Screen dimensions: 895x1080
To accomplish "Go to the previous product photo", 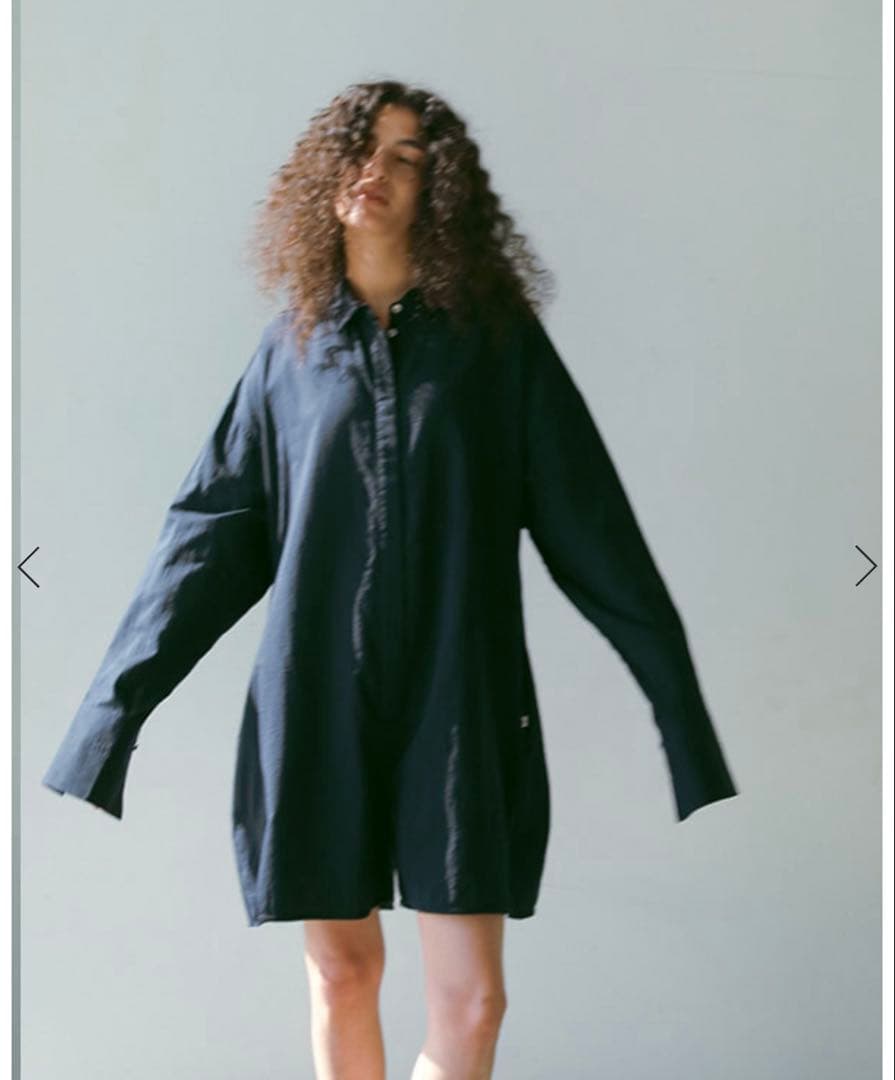I will point(28,567).
